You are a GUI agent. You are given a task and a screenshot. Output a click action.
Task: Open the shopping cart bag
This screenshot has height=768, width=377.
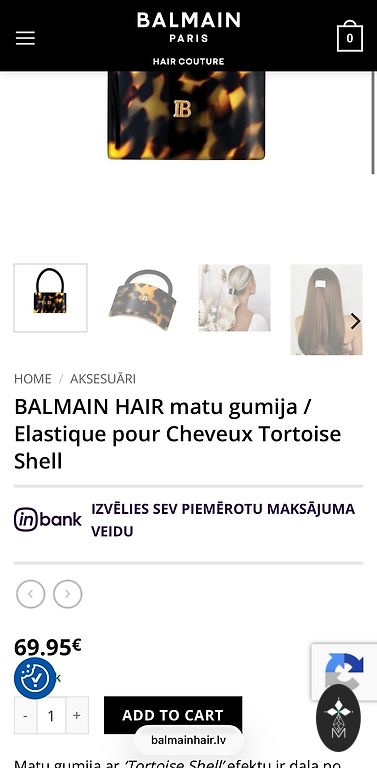(350, 36)
